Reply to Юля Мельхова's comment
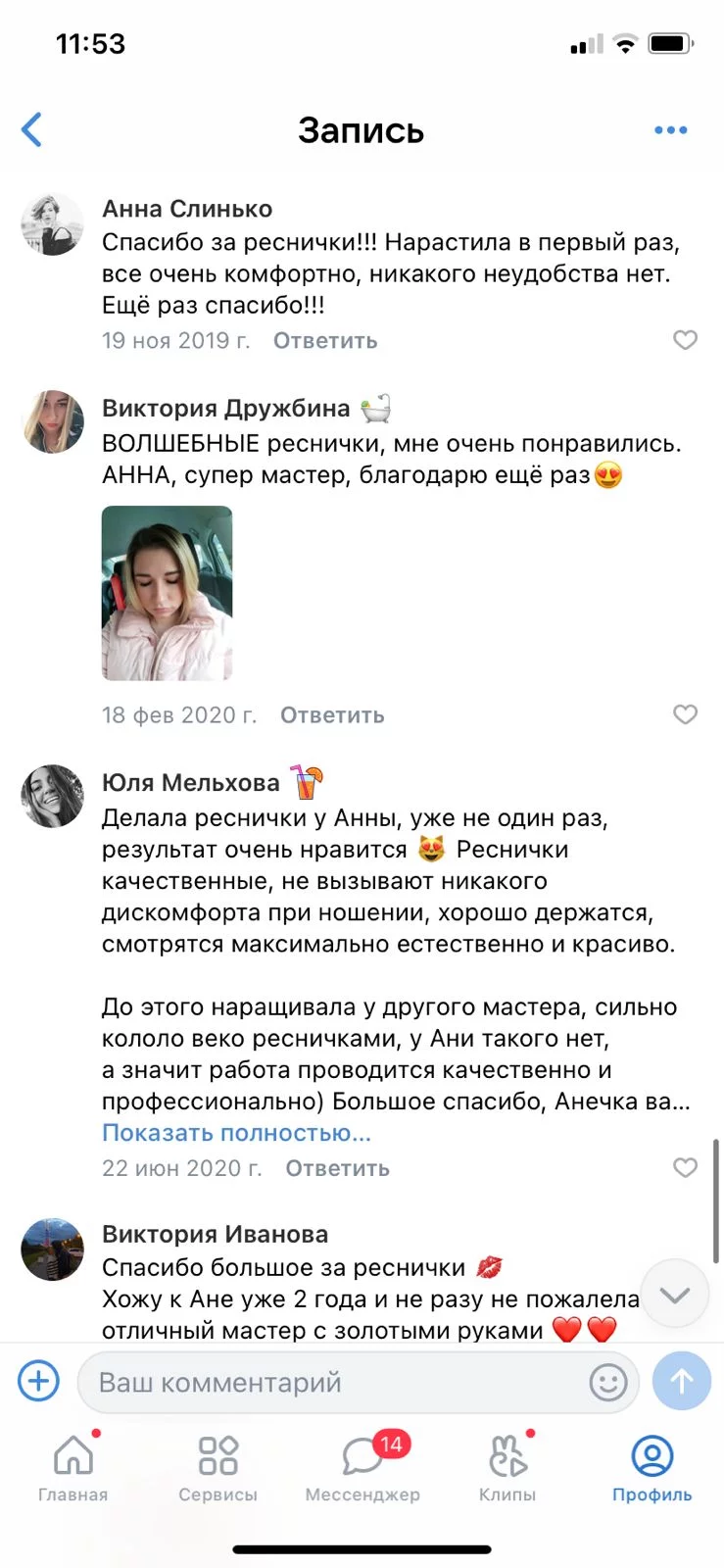This screenshot has width=724, height=1568. point(337,1168)
